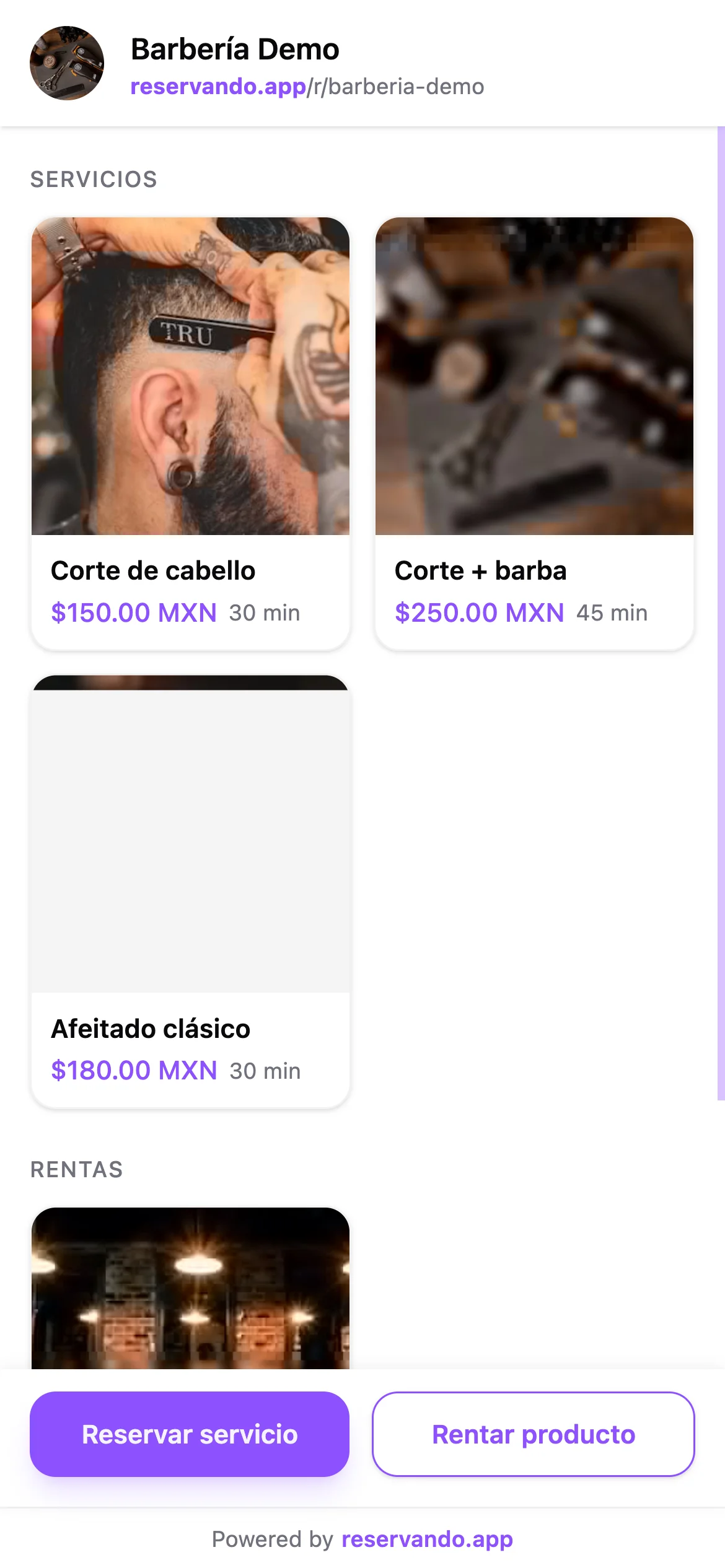The image size is (725, 1568).
Task: Open the reservando.app link in the header
Action: pos(218,87)
